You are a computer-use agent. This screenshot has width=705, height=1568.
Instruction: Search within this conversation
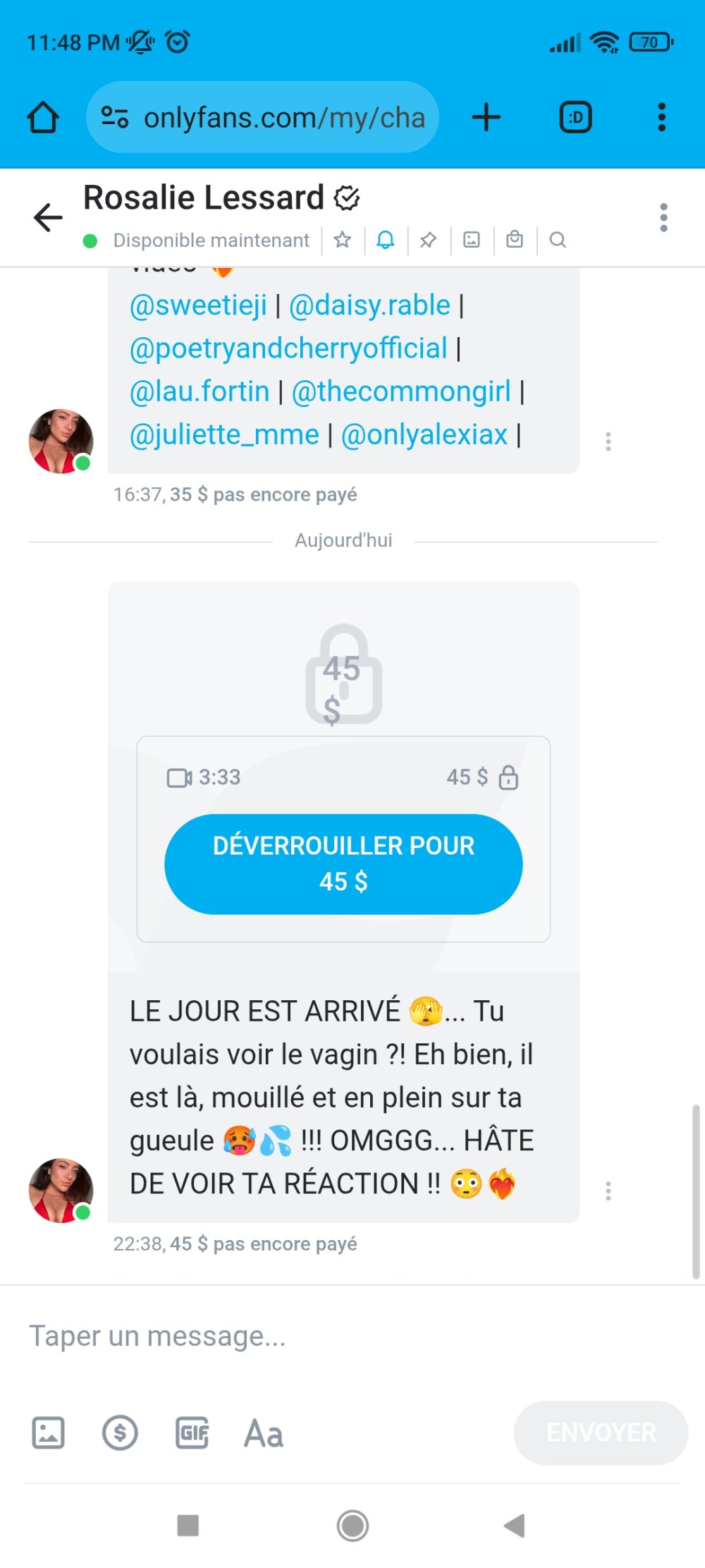click(558, 240)
